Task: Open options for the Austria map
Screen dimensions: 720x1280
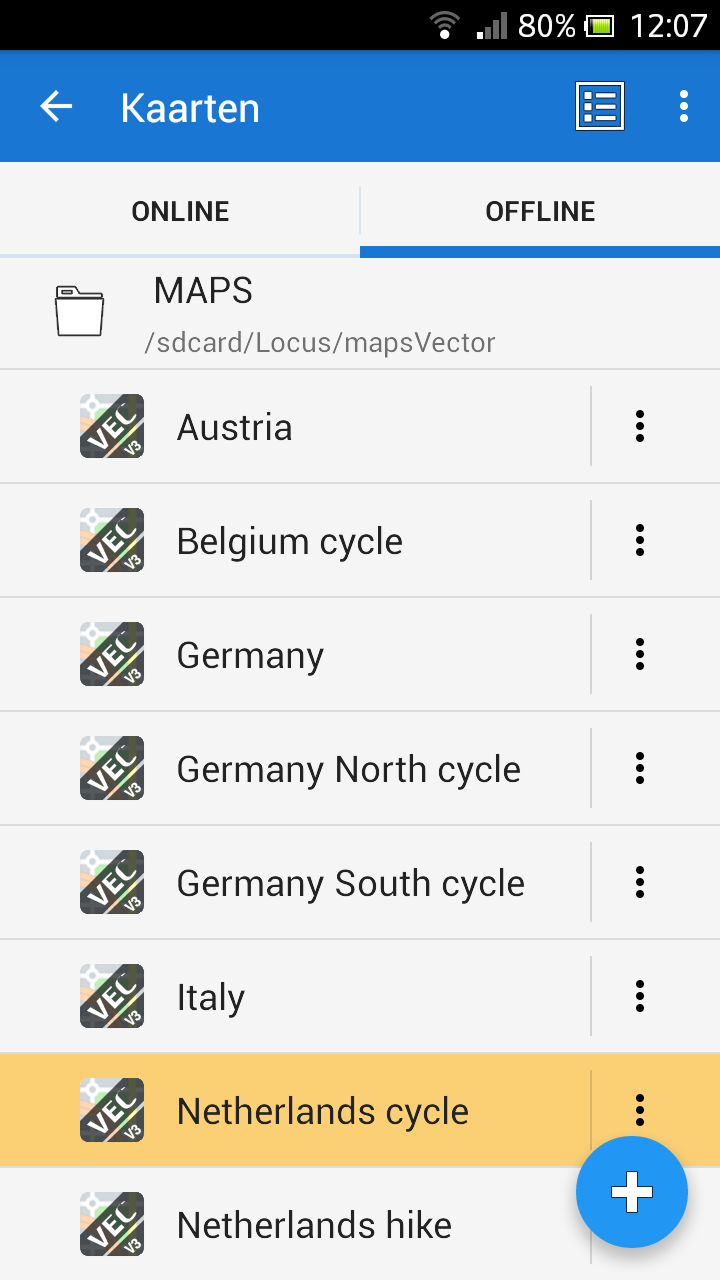Action: pos(640,427)
